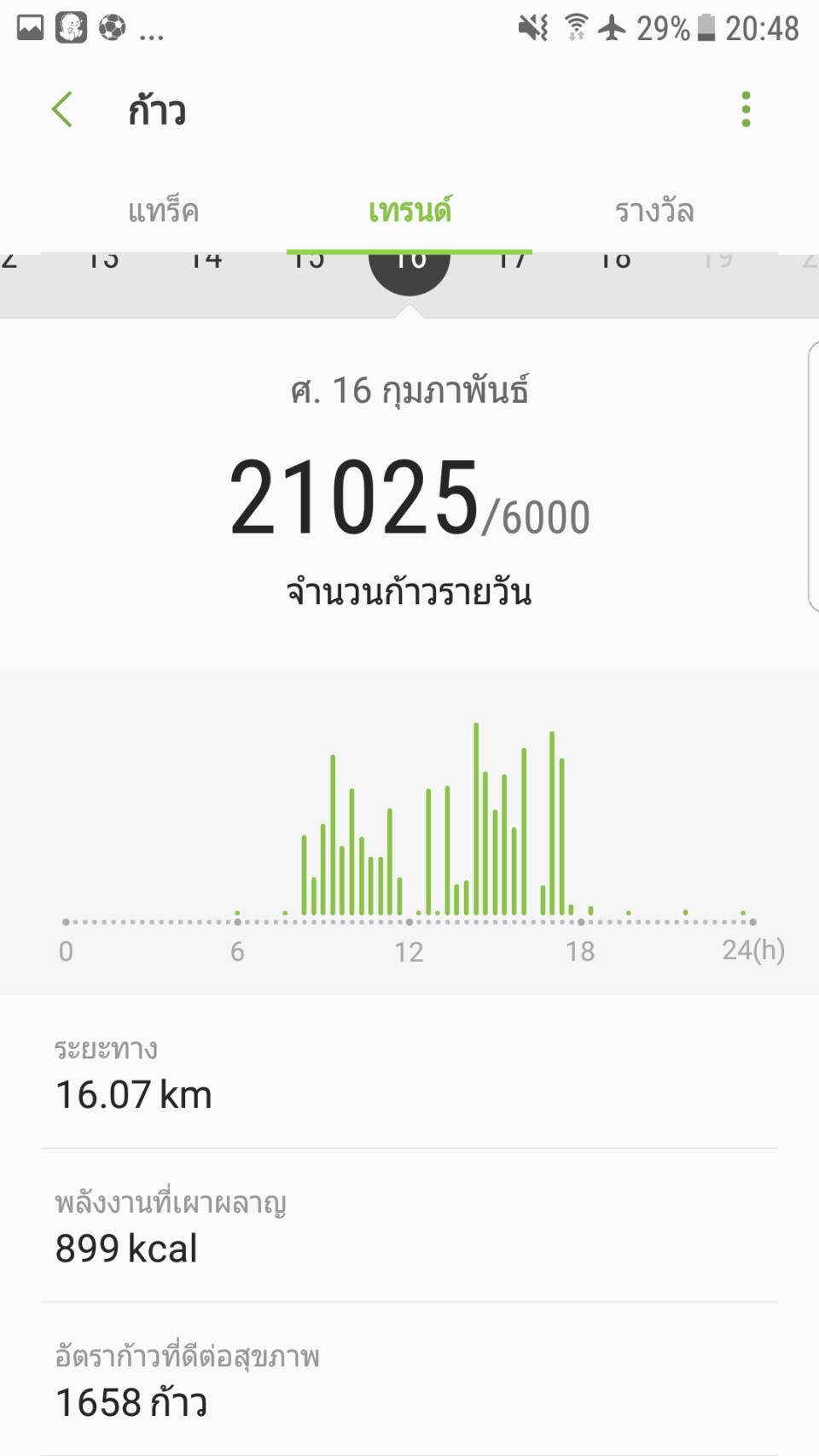Select the เทรนด์ tab

[x=409, y=210]
